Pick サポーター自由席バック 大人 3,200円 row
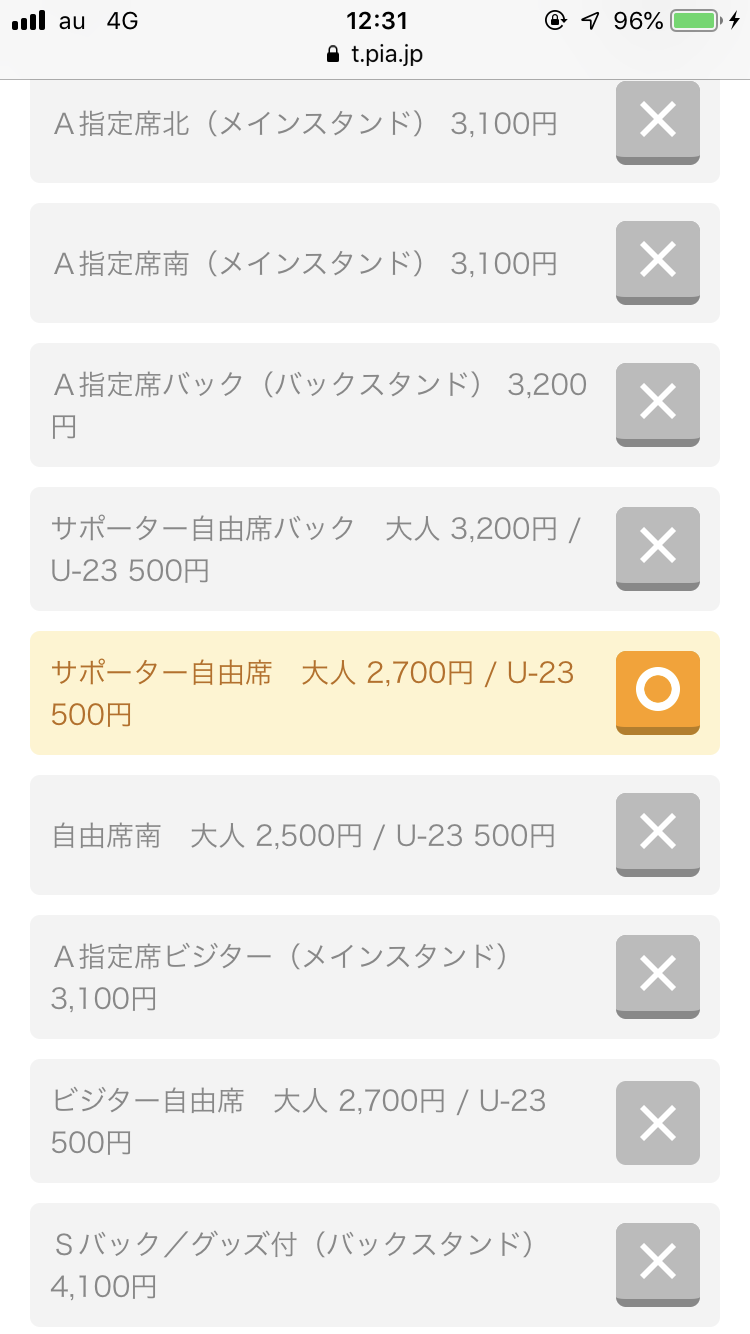 (374, 549)
